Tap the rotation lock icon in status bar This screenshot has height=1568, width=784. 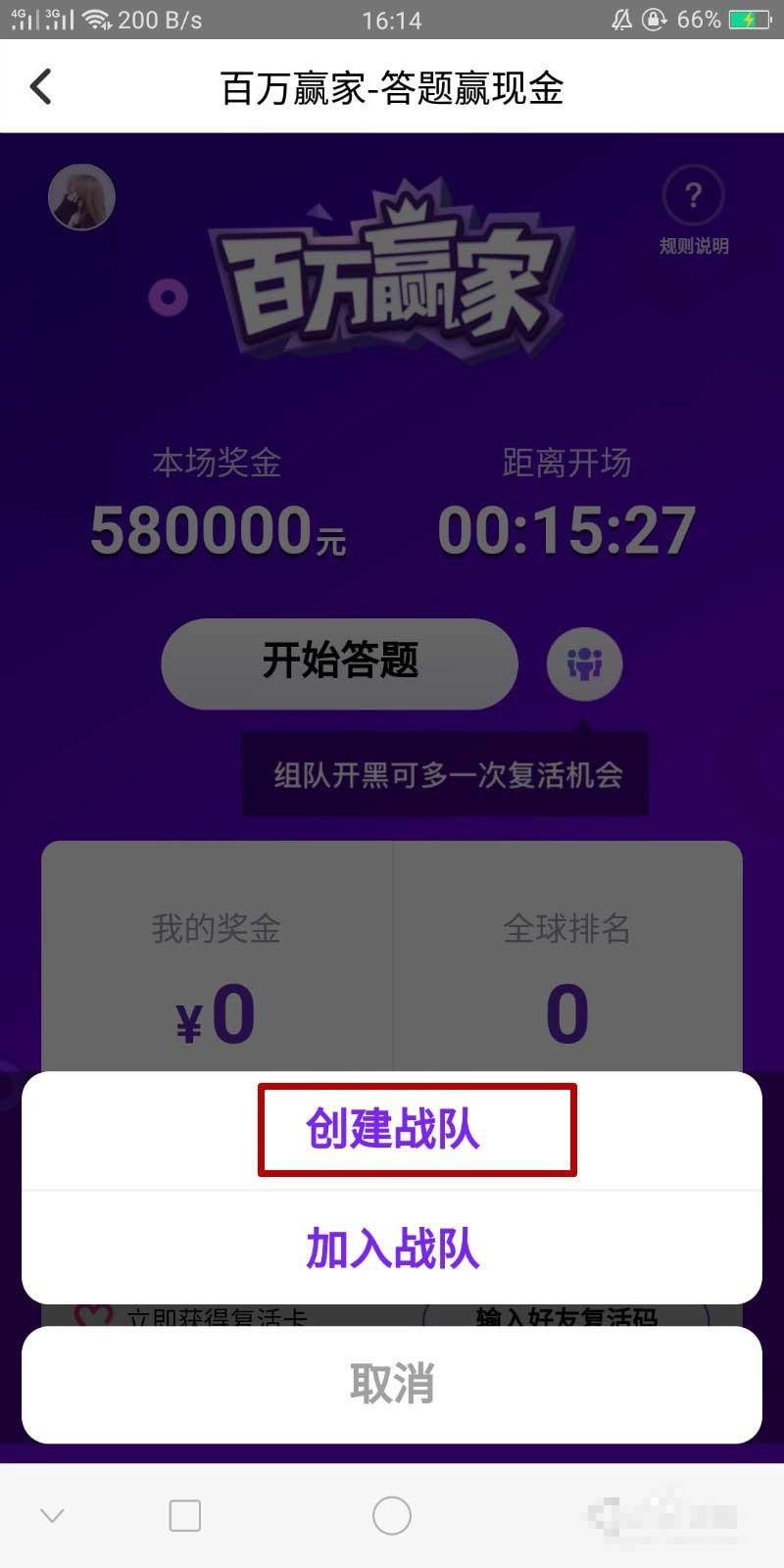[x=655, y=18]
